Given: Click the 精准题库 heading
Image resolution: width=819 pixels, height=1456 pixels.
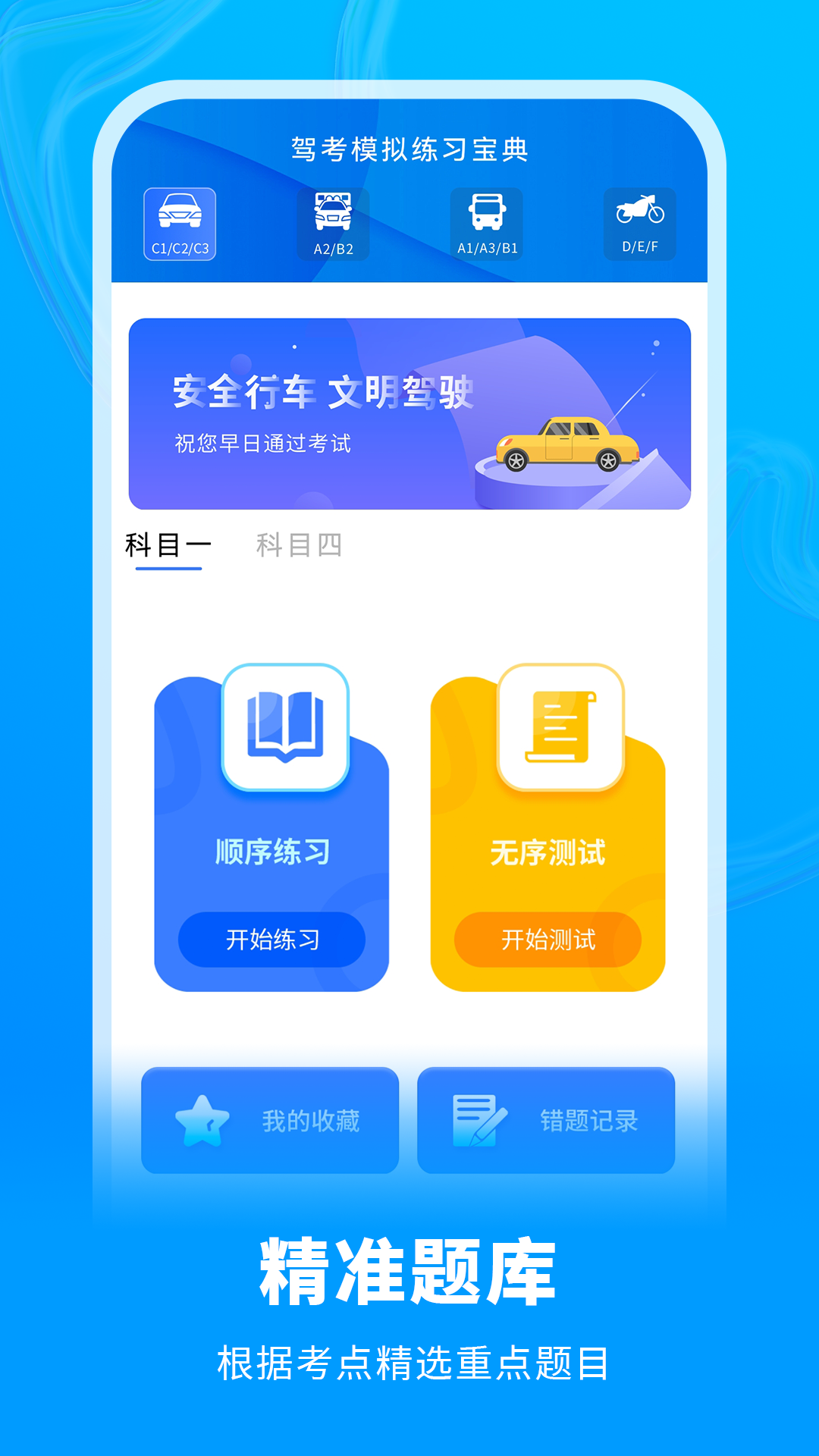Looking at the screenshot, I should 409,1269.
